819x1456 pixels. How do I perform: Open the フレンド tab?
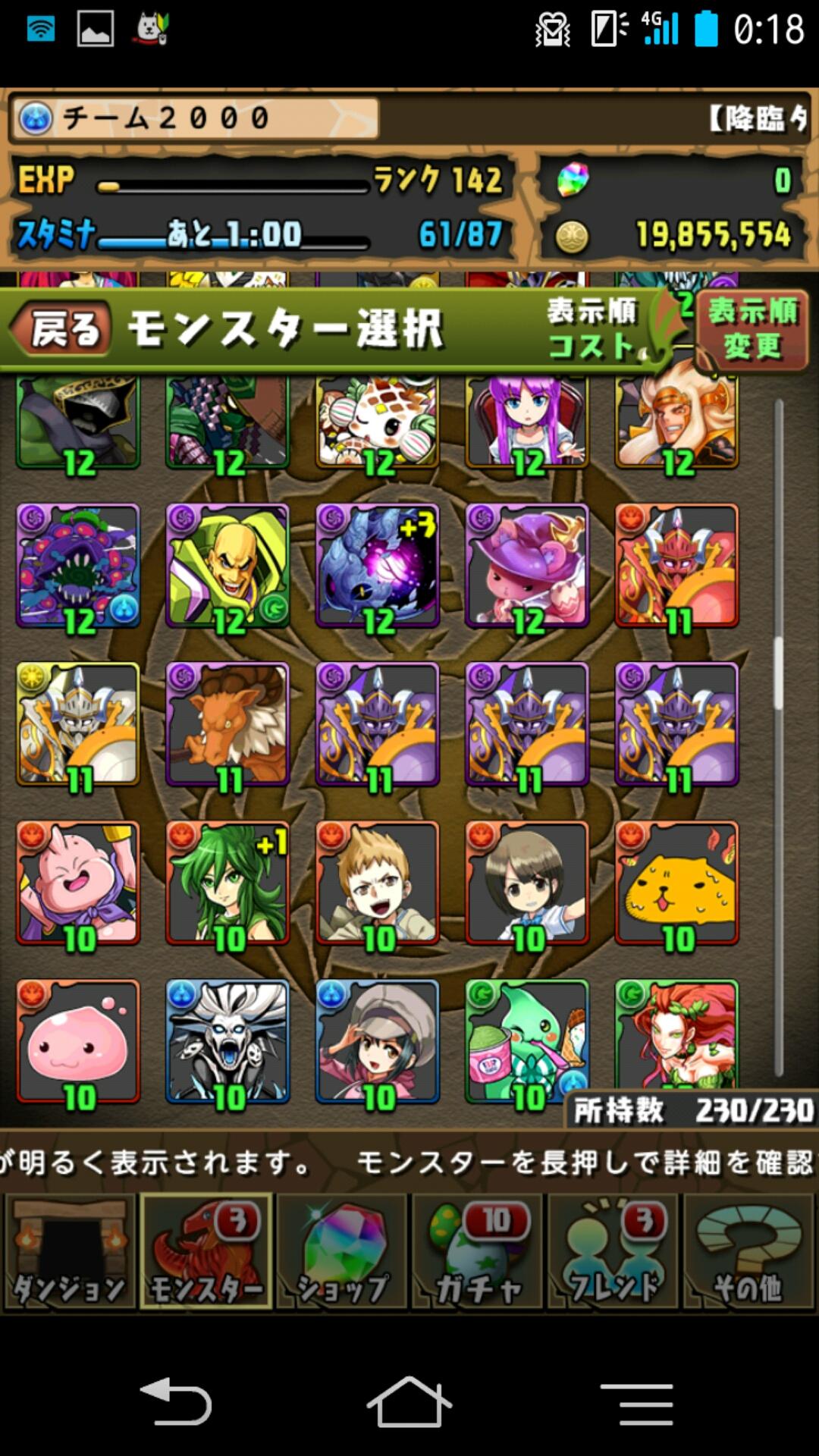click(x=613, y=1252)
